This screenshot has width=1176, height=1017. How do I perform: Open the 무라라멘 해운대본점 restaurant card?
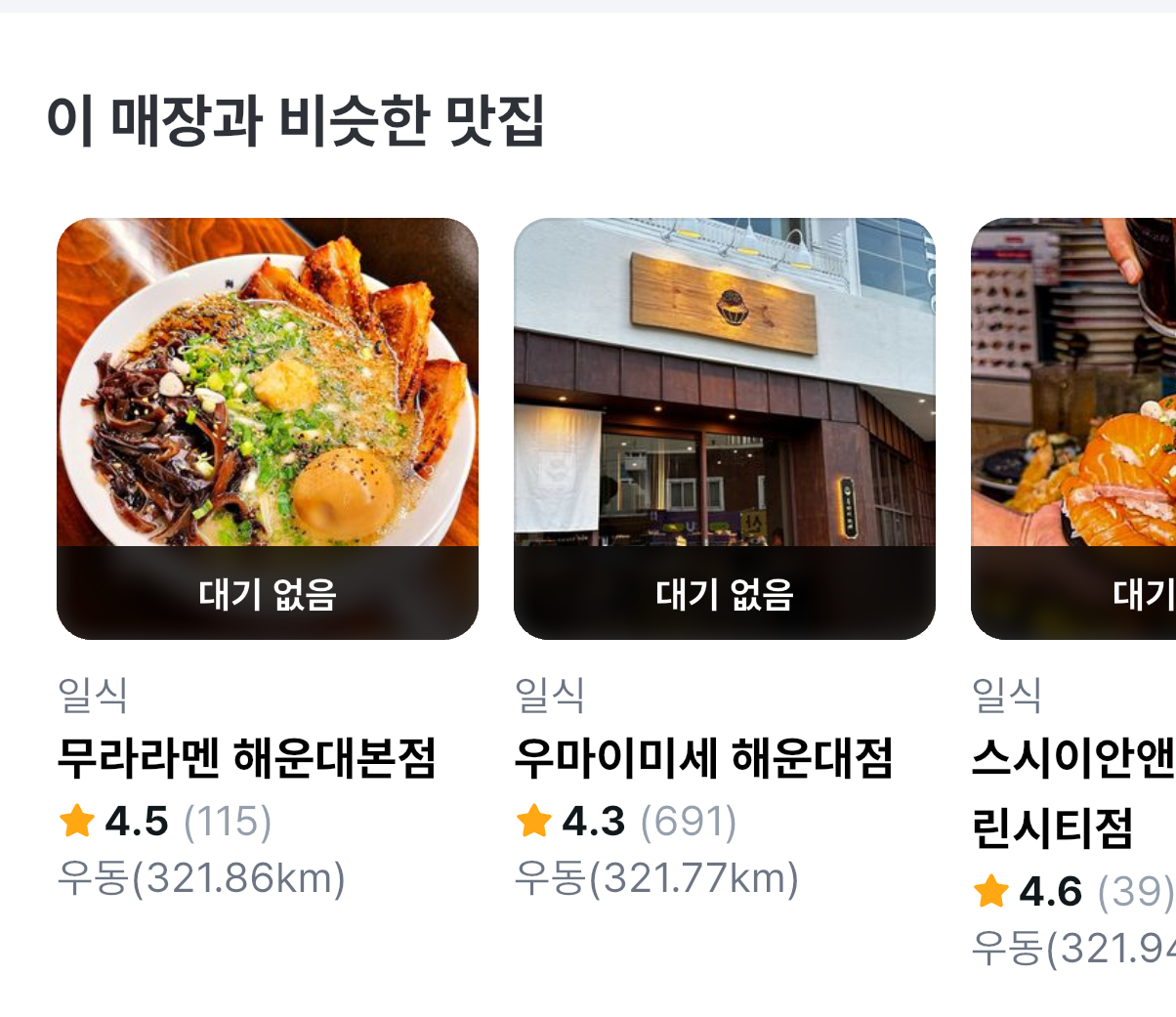coord(267,430)
